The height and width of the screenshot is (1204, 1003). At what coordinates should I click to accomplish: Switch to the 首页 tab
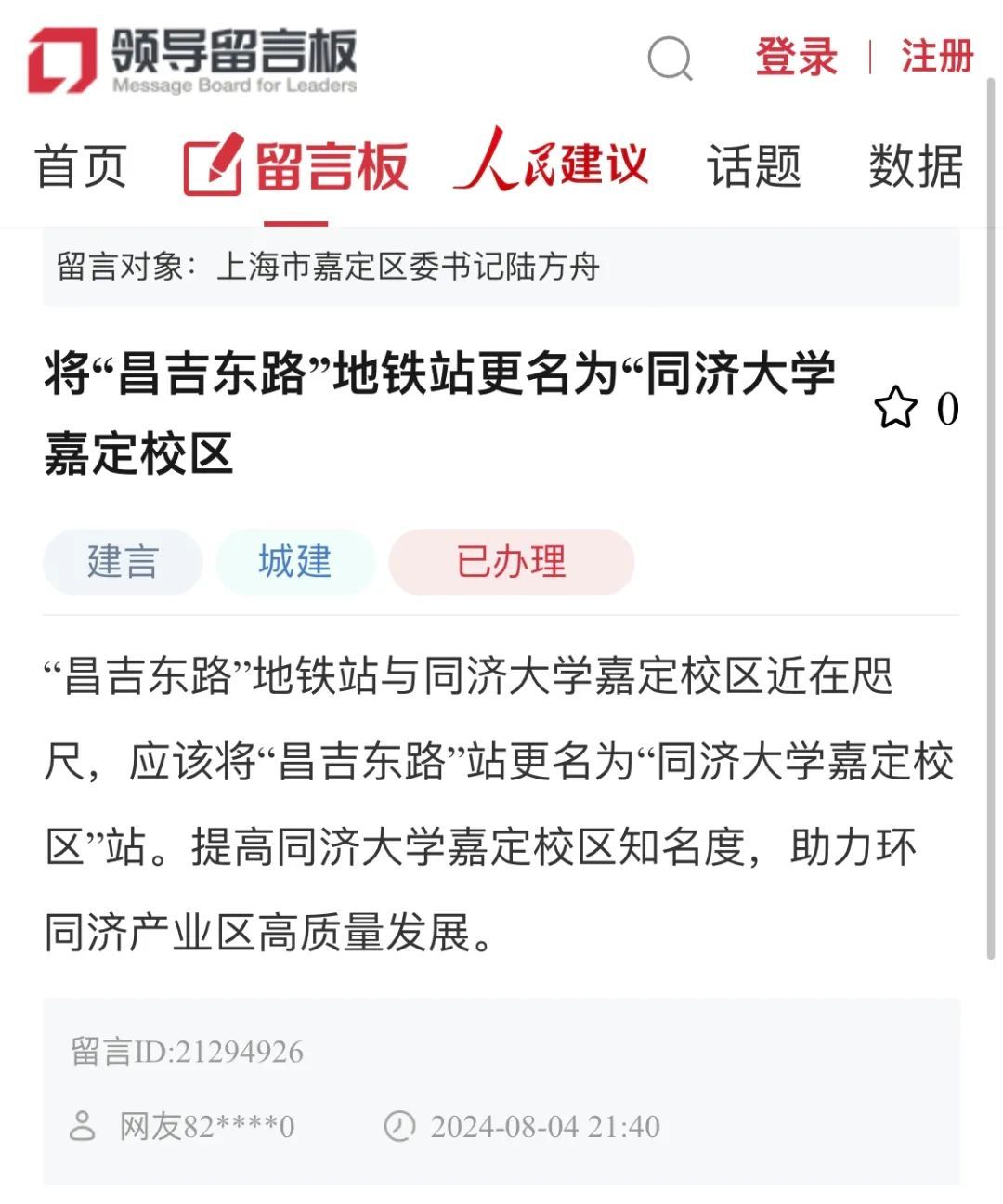tap(81, 167)
